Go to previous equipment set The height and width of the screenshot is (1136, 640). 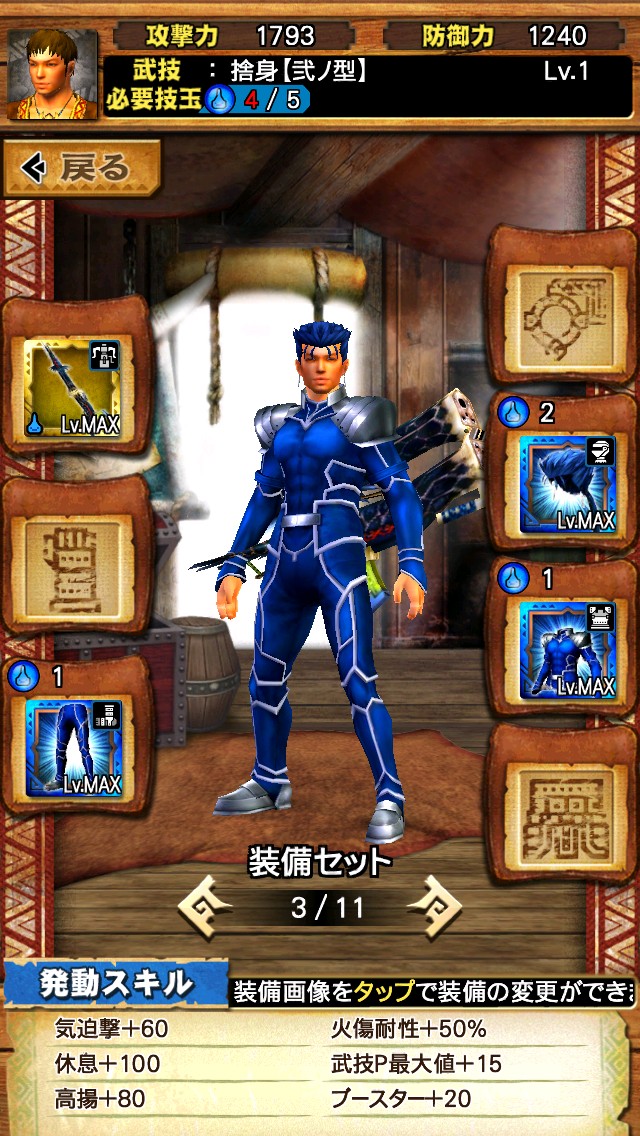click(x=207, y=907)
